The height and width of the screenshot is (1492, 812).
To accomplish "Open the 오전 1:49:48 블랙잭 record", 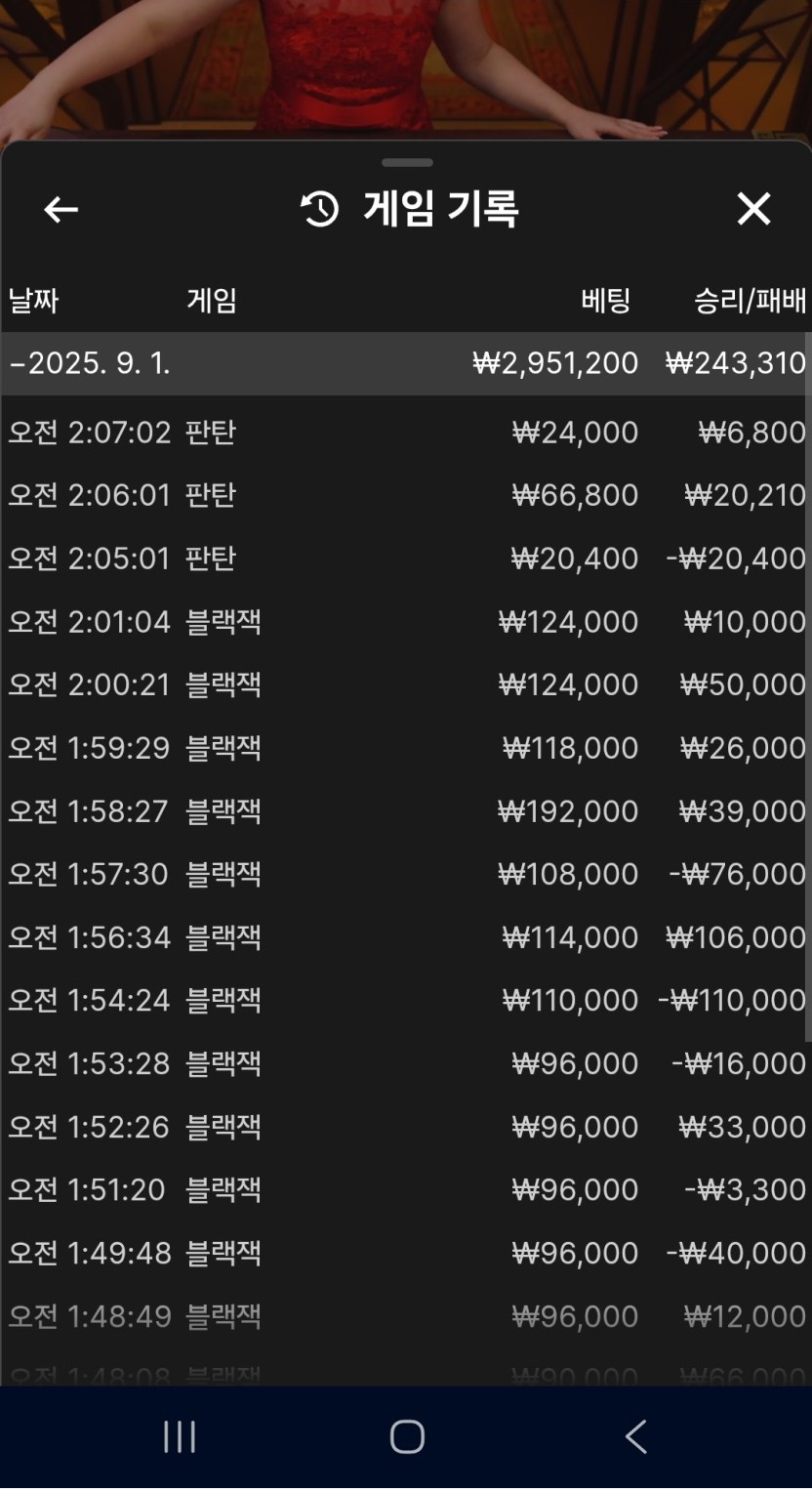I will tap(405, 1253).
